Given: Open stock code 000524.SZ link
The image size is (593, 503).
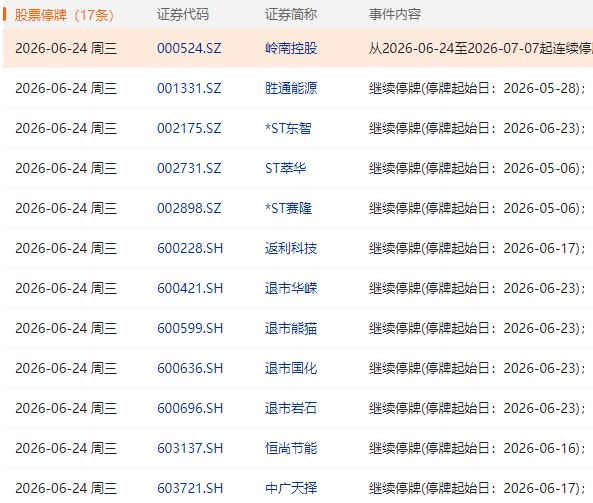Looking at the screenshot, I should 189,48.
